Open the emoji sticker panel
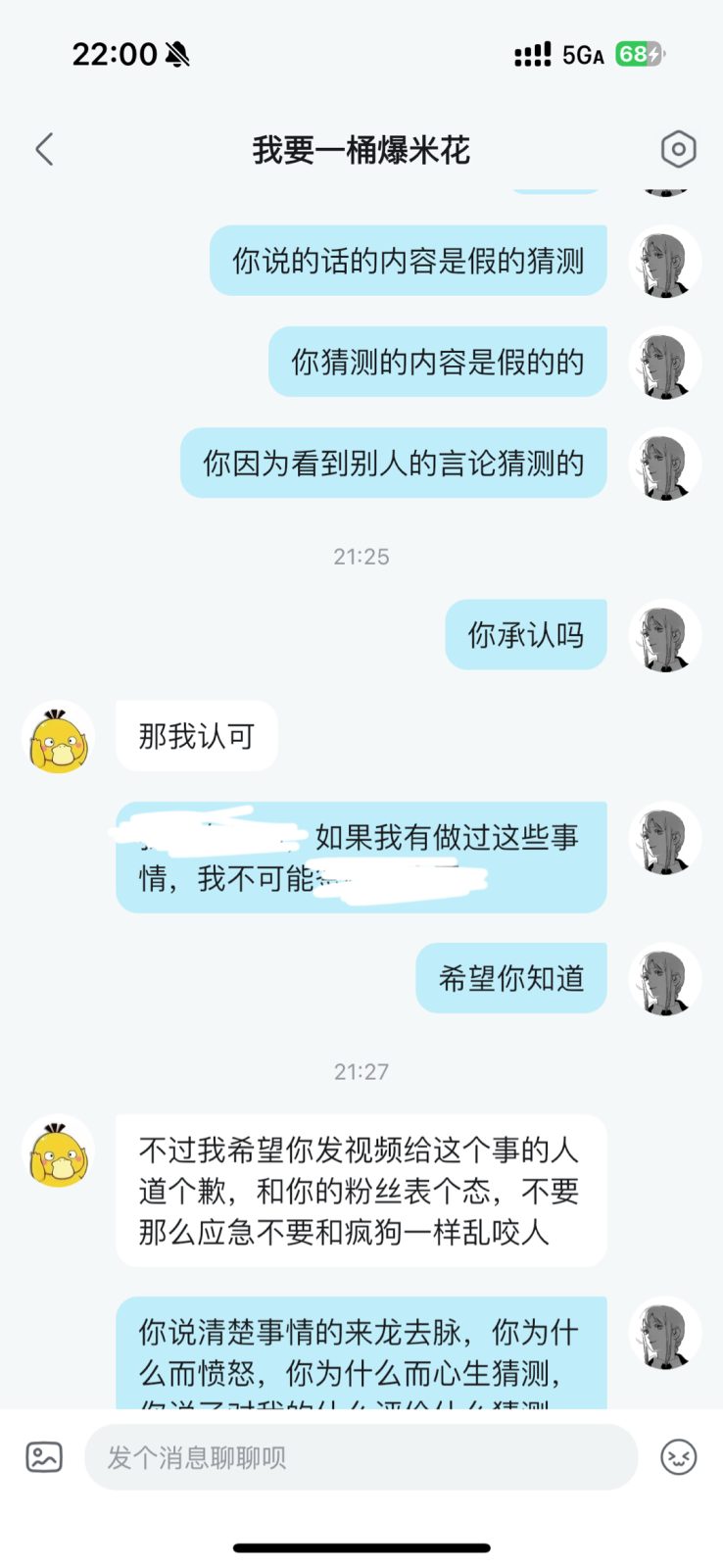 tap(679, 1457)
